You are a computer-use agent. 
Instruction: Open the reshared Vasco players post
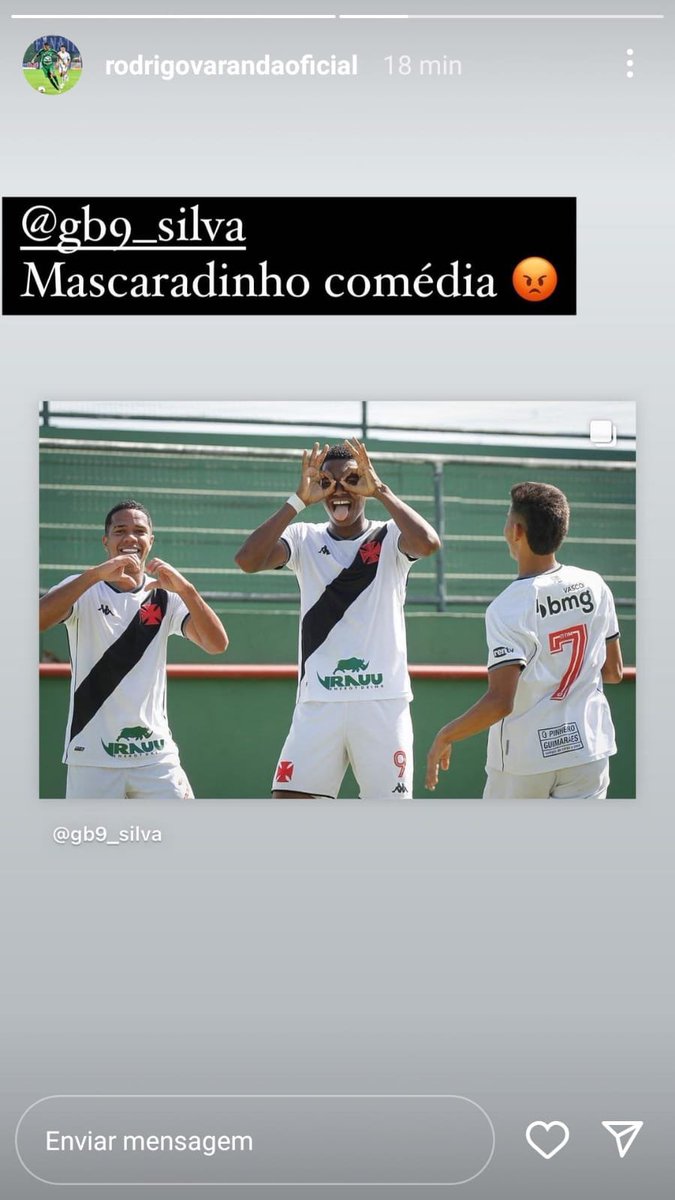tap(337, 600)
